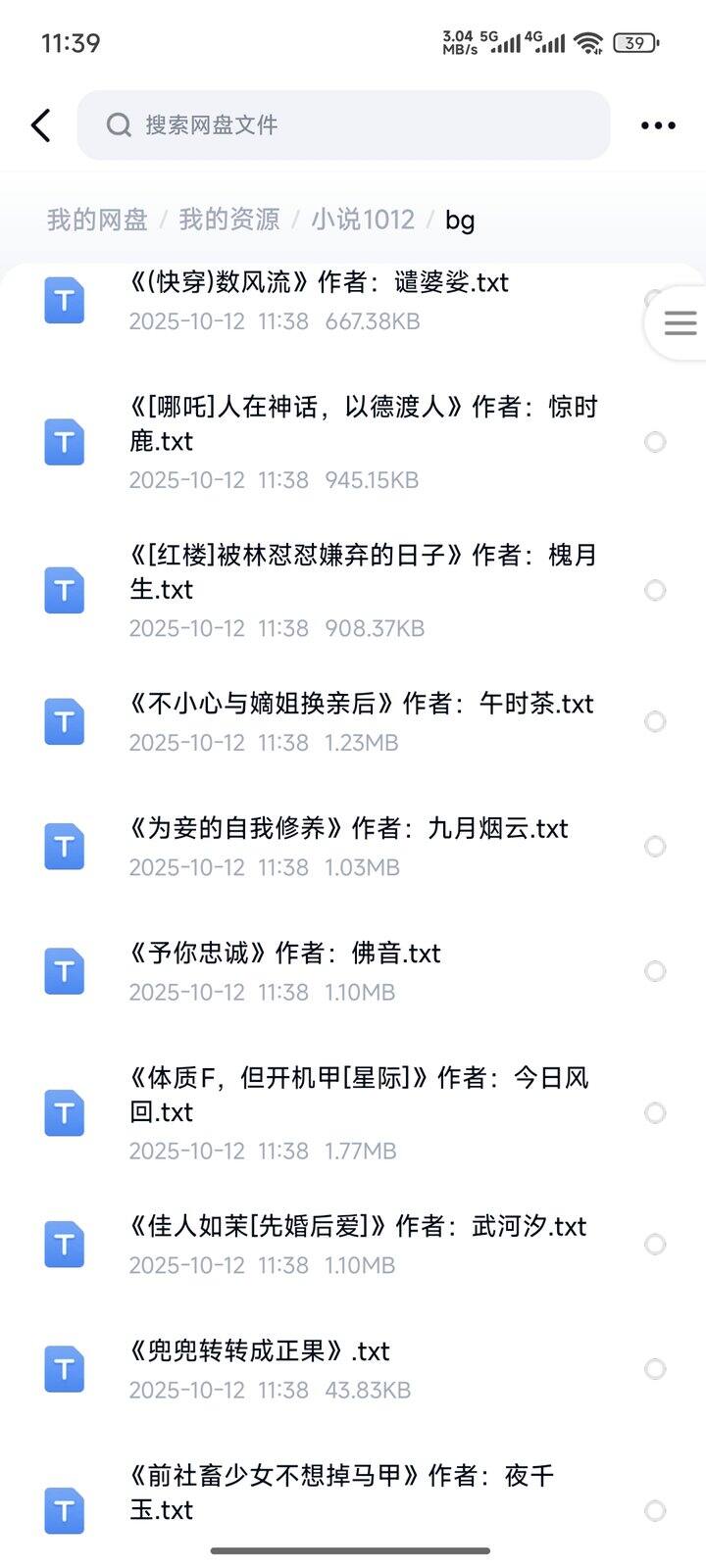706x1568 pixels.
Task: Go back with the top-left arrow
Action: point(41,125)
